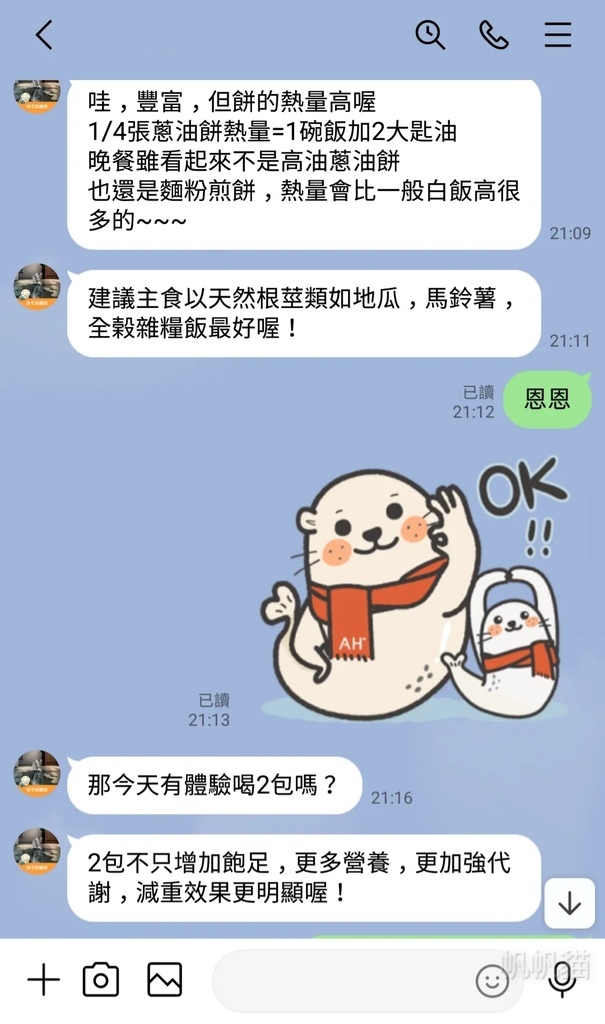The height and width of the screenshot is (1024, 605).
Task: Open the emoji and sticker picker
Action: point(491,981)
